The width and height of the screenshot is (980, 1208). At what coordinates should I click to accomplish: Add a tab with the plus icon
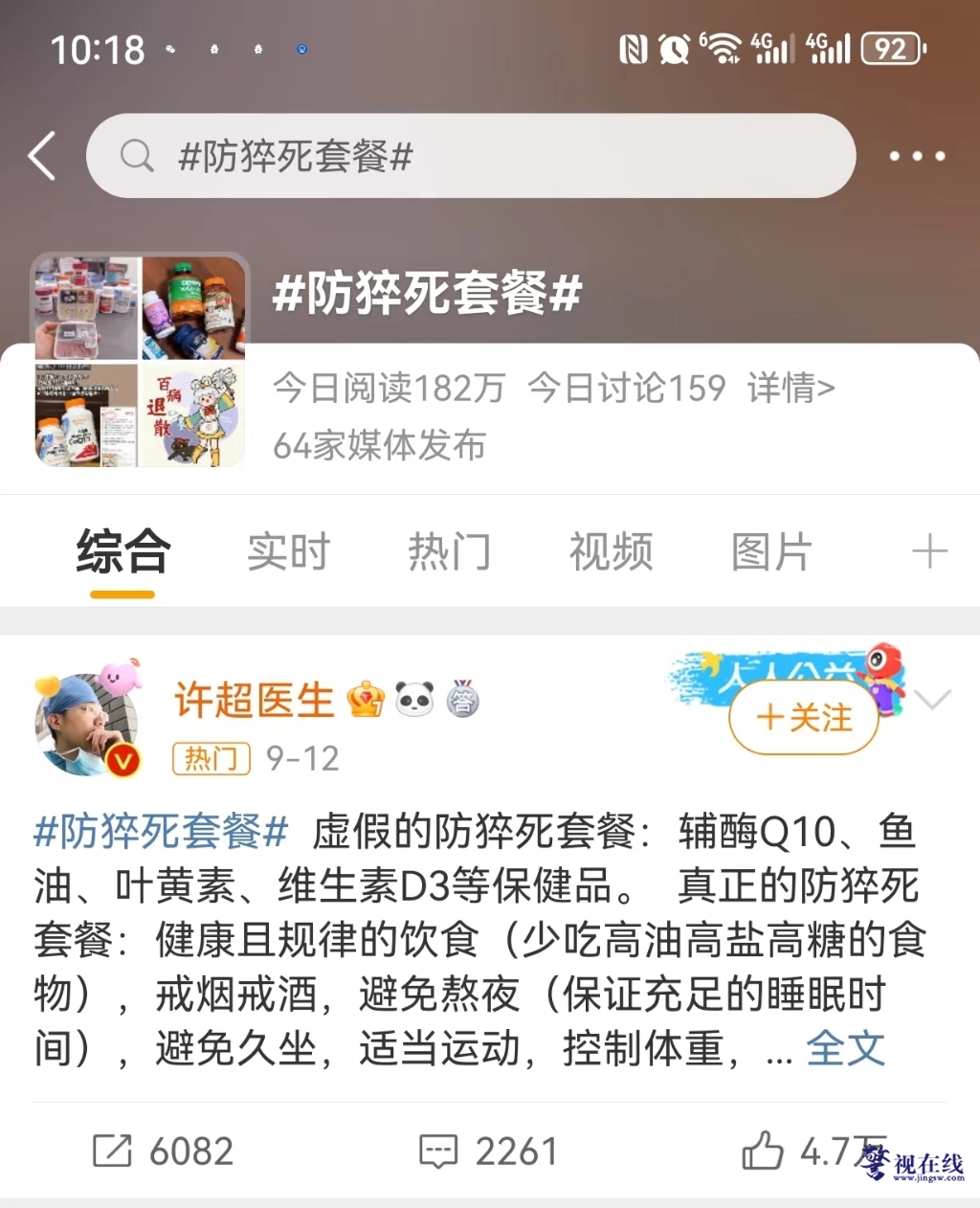[x=928, y=552]
